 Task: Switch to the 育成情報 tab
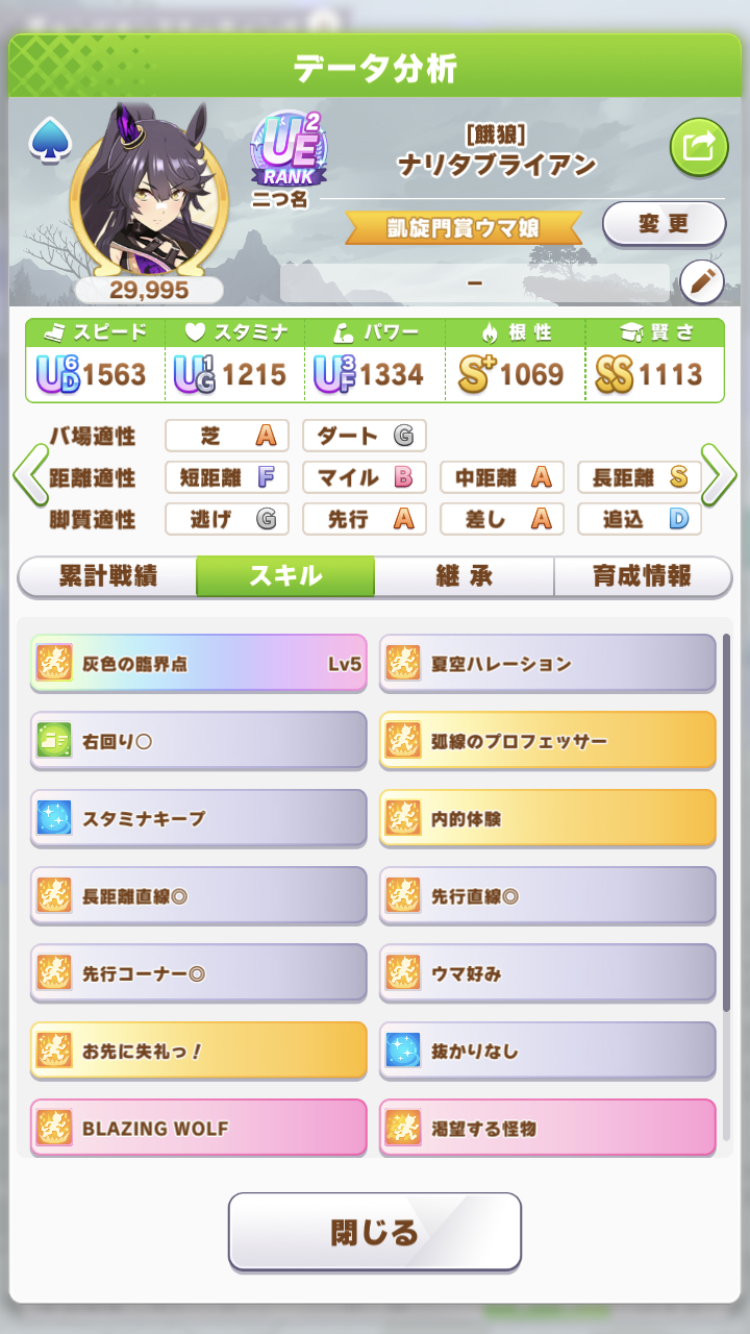(642, 576)
